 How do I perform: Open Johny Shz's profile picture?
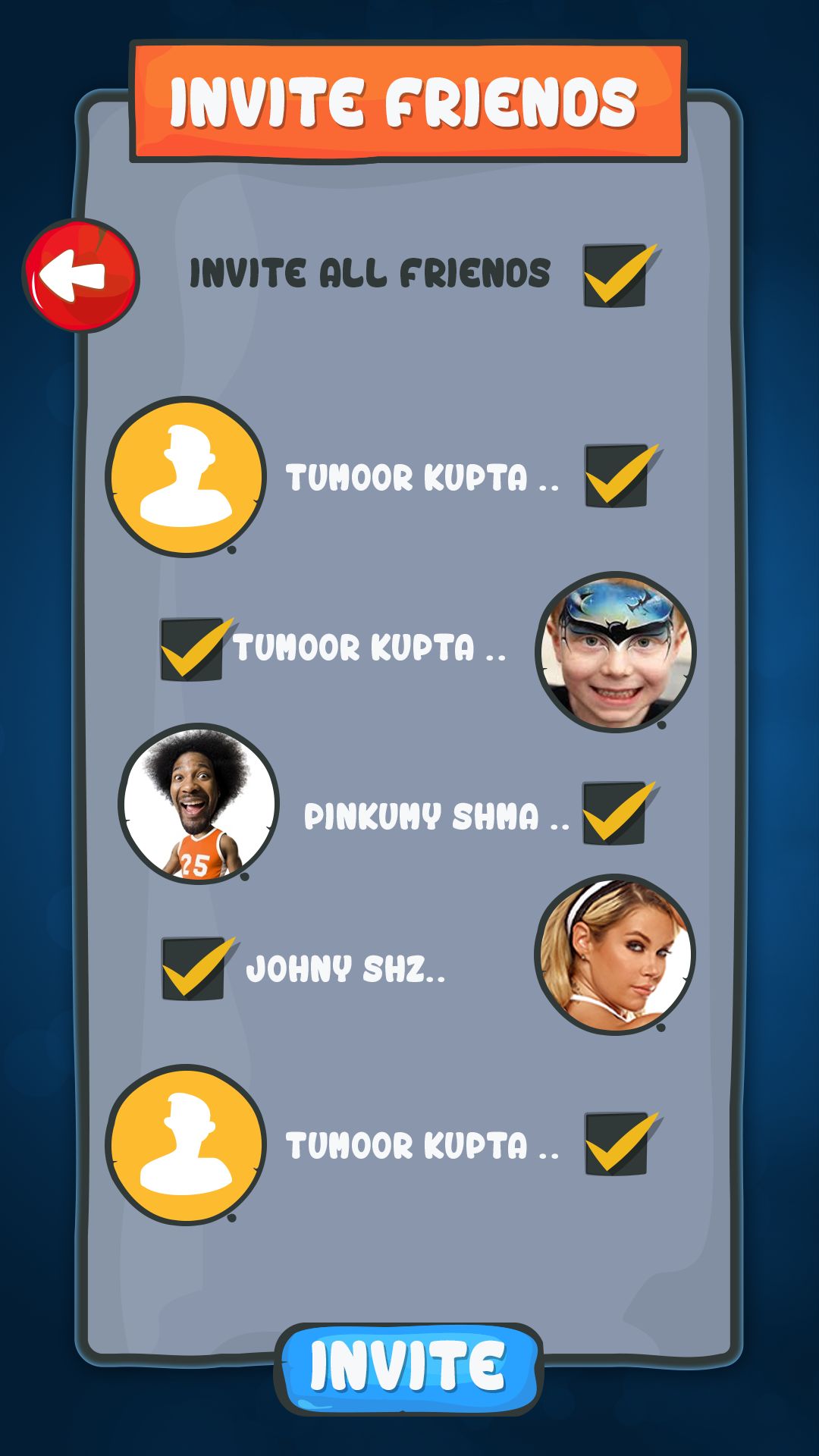(615, 954)
